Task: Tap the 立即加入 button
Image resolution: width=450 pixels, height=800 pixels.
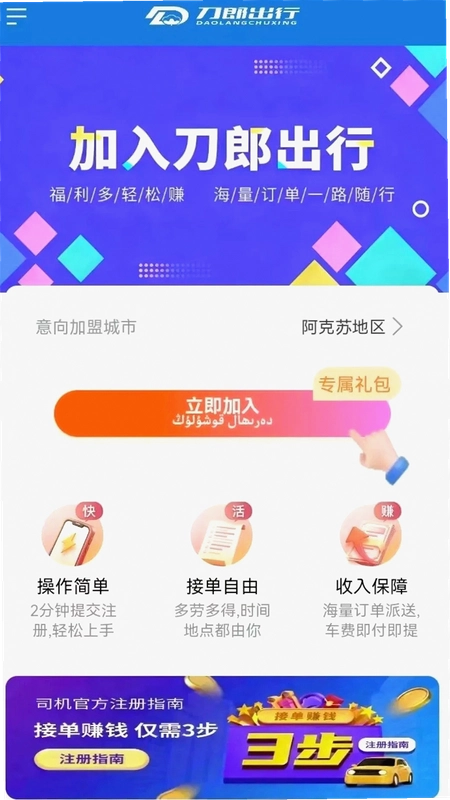Action: coord(222,413)
